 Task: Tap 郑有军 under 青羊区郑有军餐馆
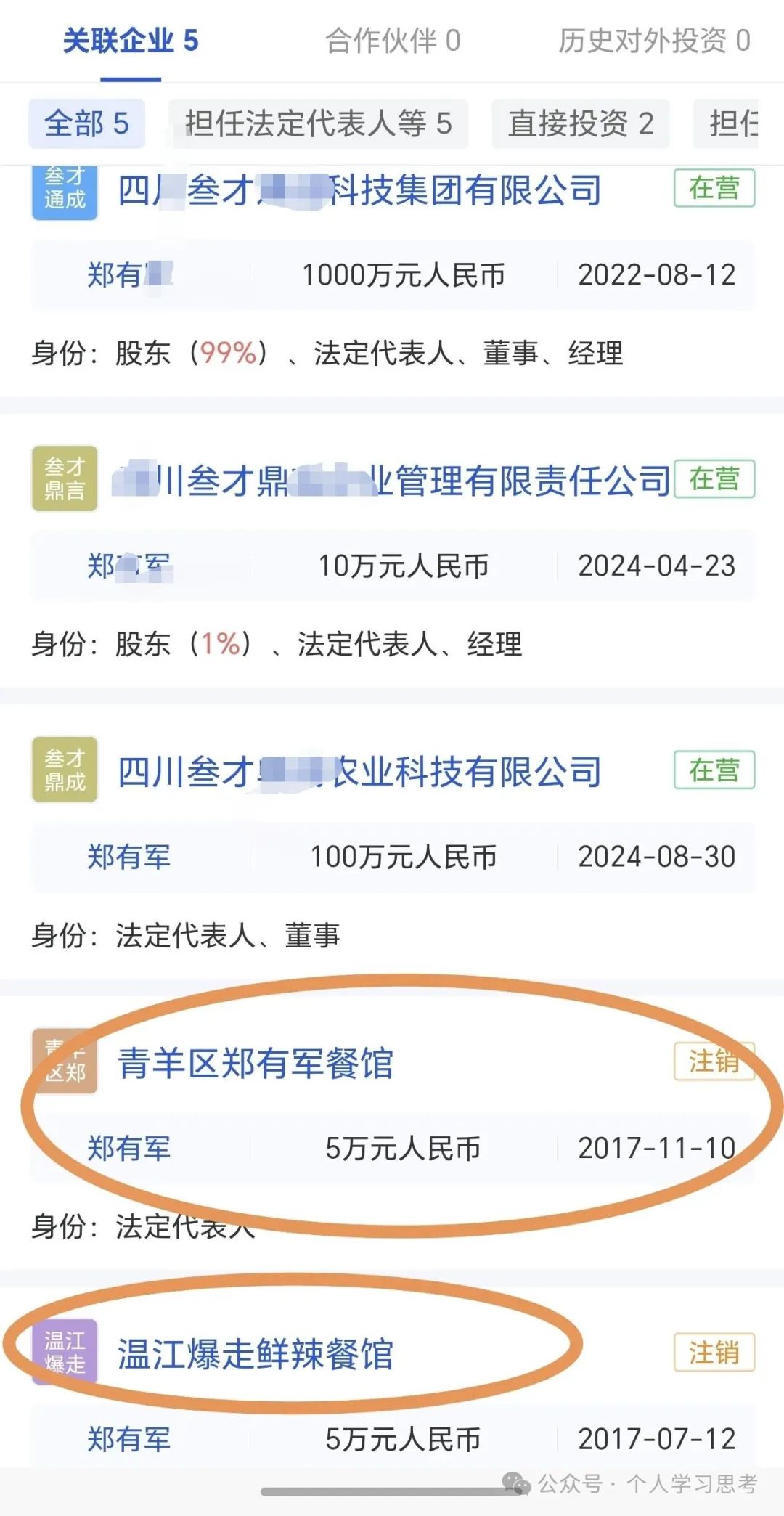point(129,1149)
